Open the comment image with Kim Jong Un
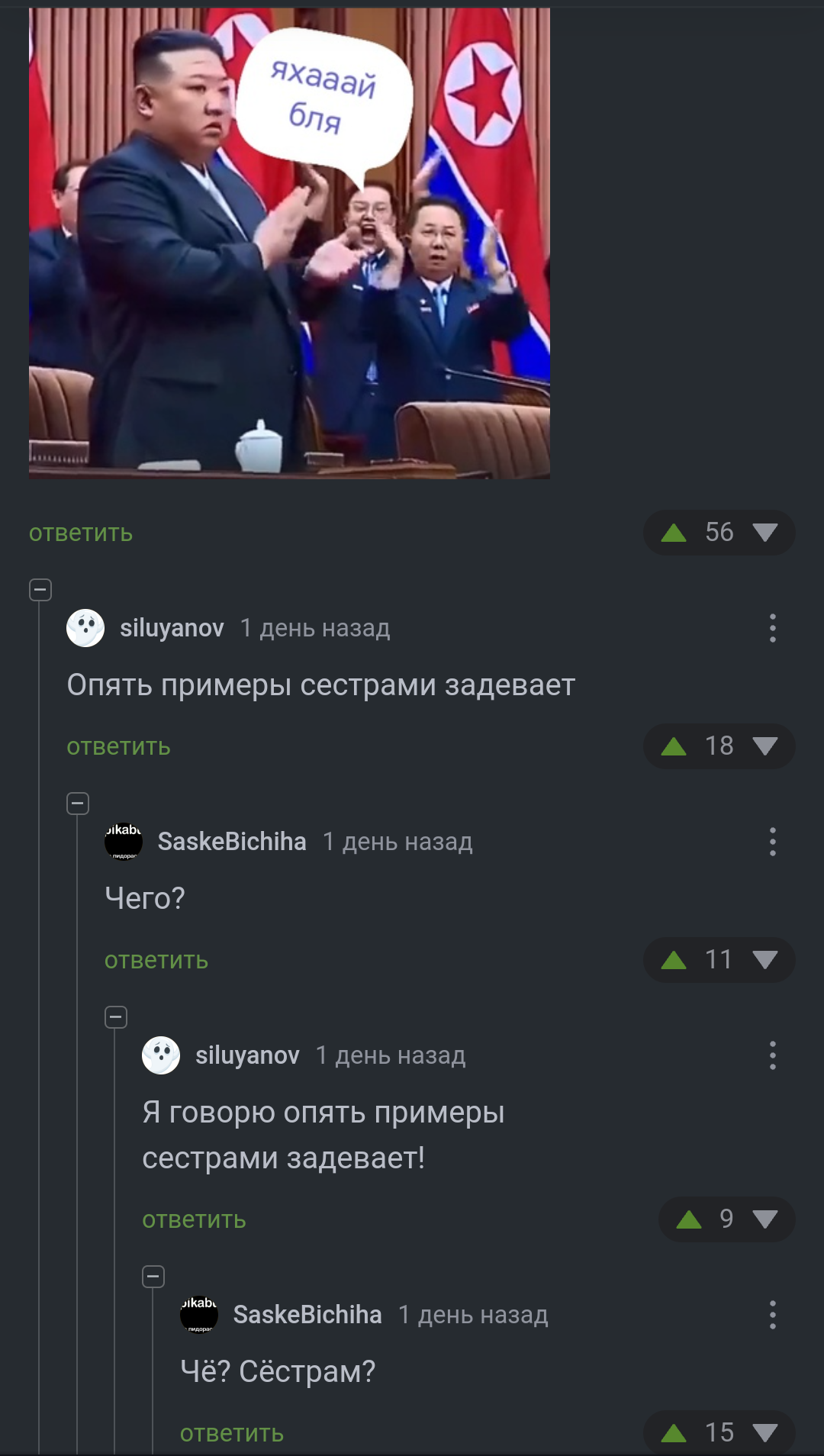The image size is (824, 1456). 289,243
